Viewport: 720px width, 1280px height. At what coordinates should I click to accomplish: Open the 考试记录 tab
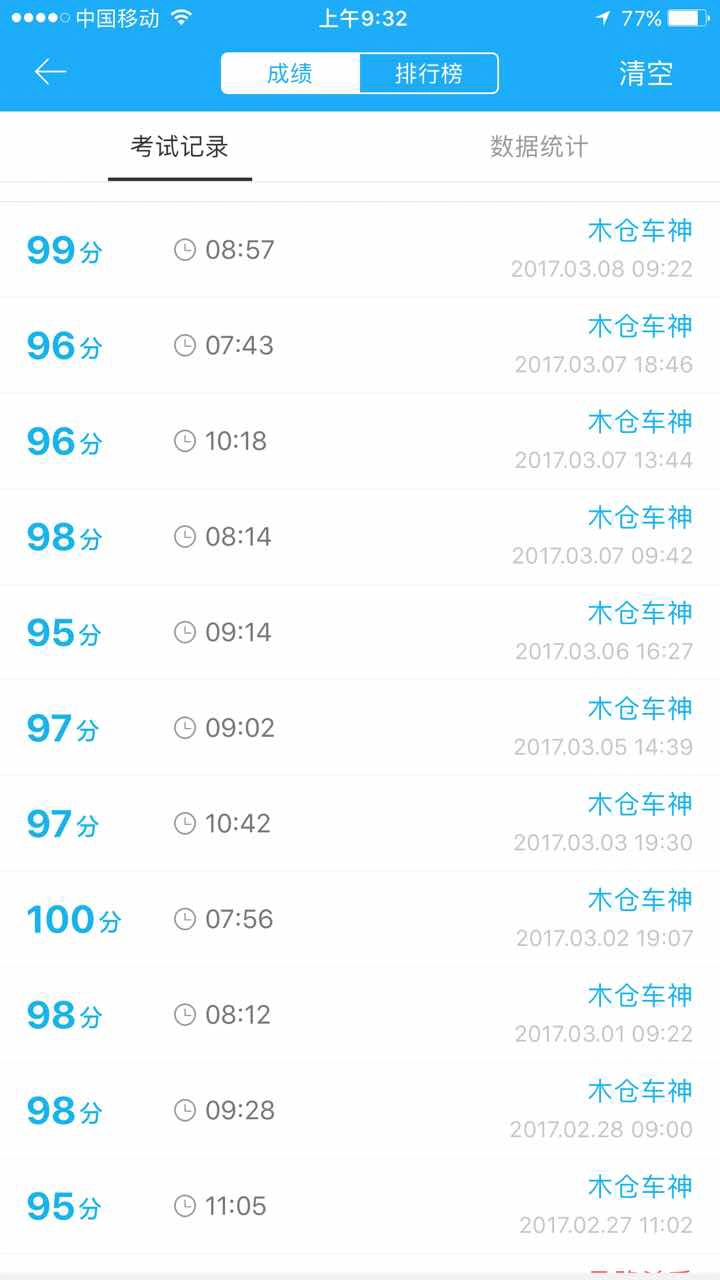(x=180, y=147)
